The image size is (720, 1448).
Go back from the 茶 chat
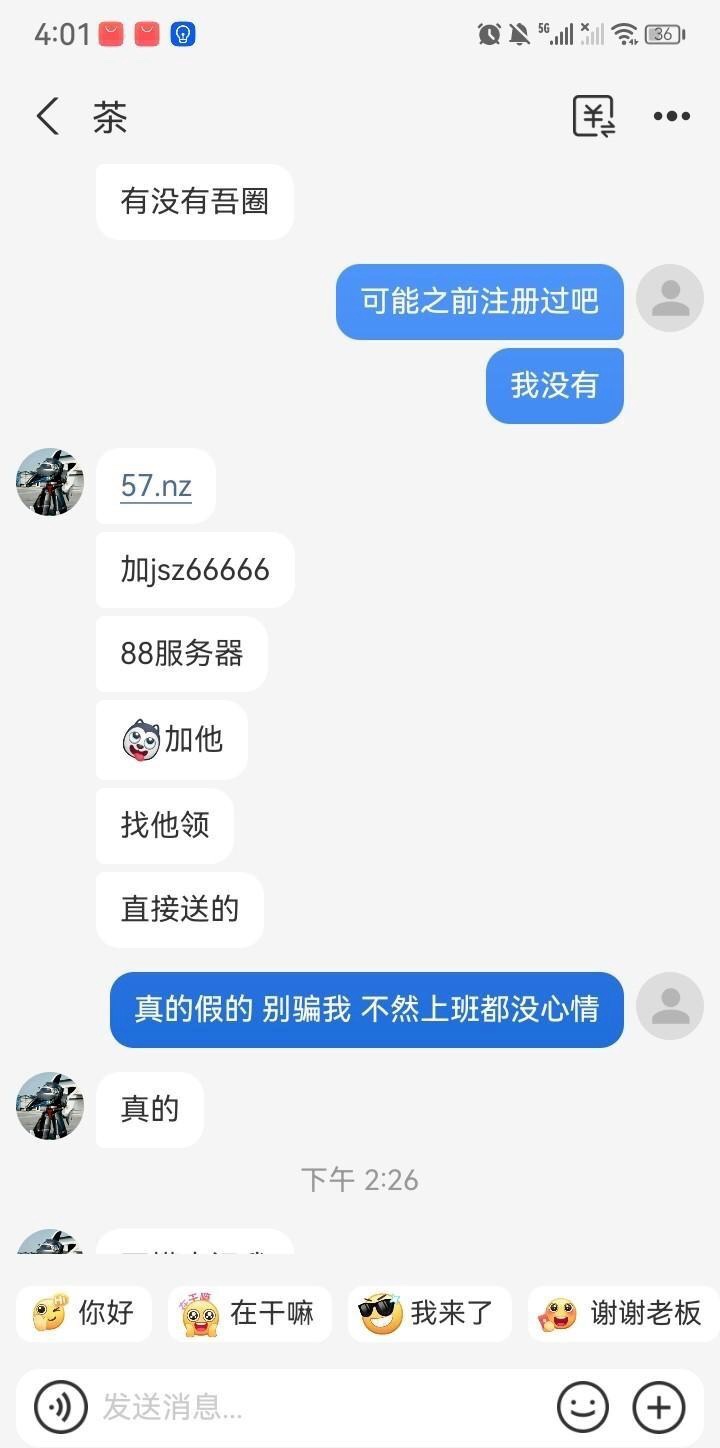click(x=48, y=117)
